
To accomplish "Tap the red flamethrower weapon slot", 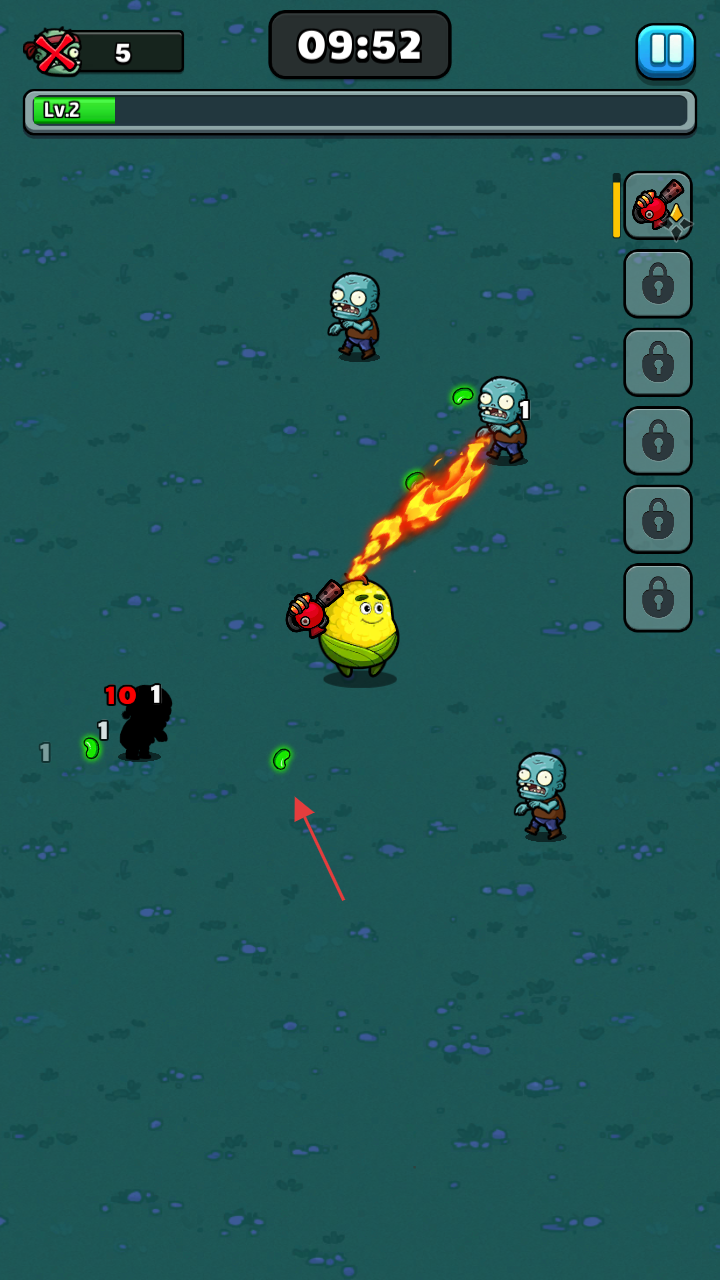I will pos(657,206).
